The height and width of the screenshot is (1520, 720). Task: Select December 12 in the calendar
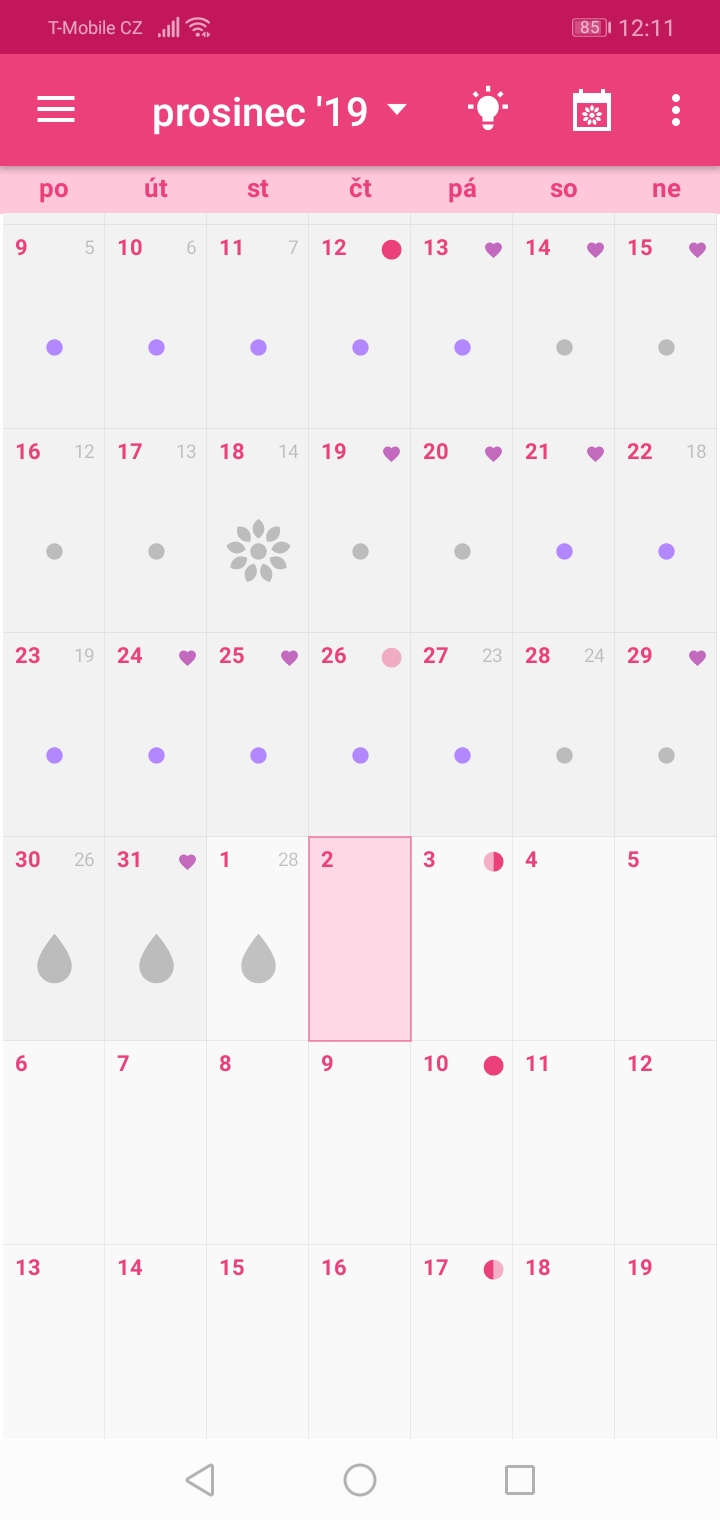(360, 326)
